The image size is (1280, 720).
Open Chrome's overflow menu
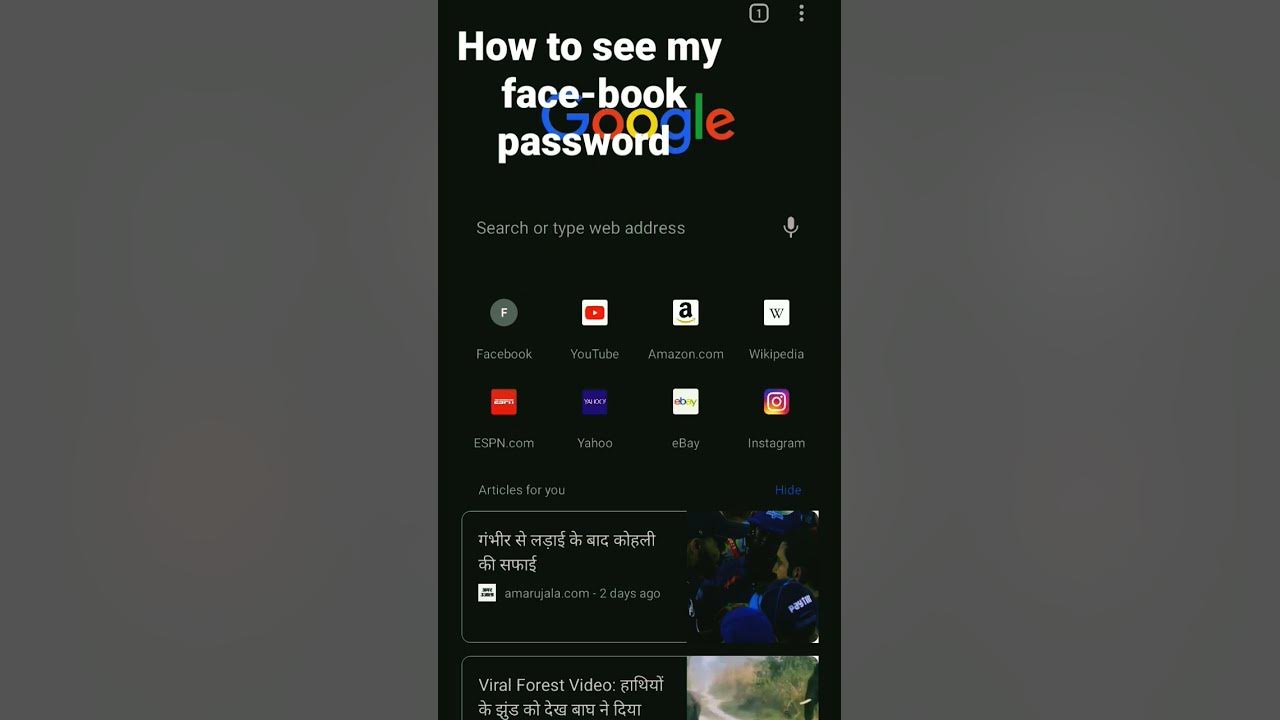coord(801,13)
